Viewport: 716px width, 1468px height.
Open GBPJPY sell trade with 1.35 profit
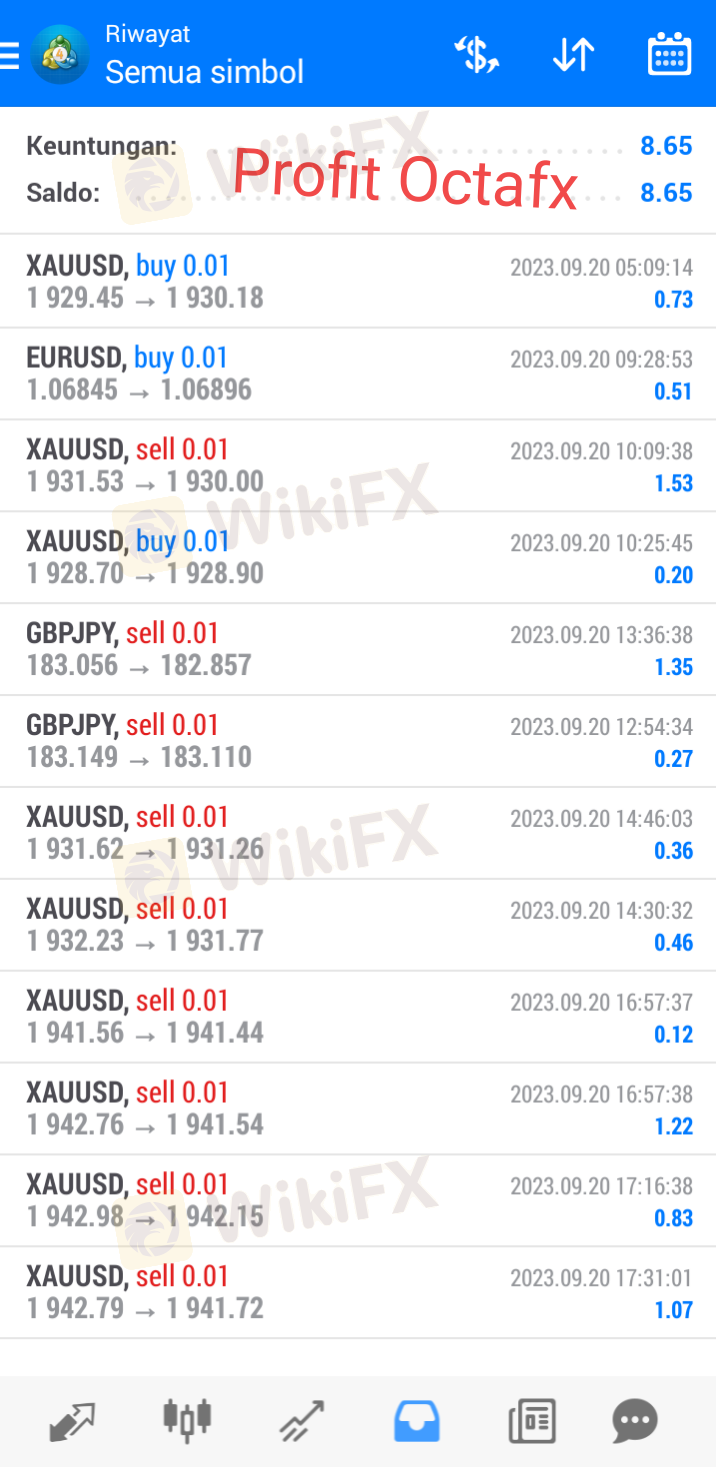pos(358,650)
